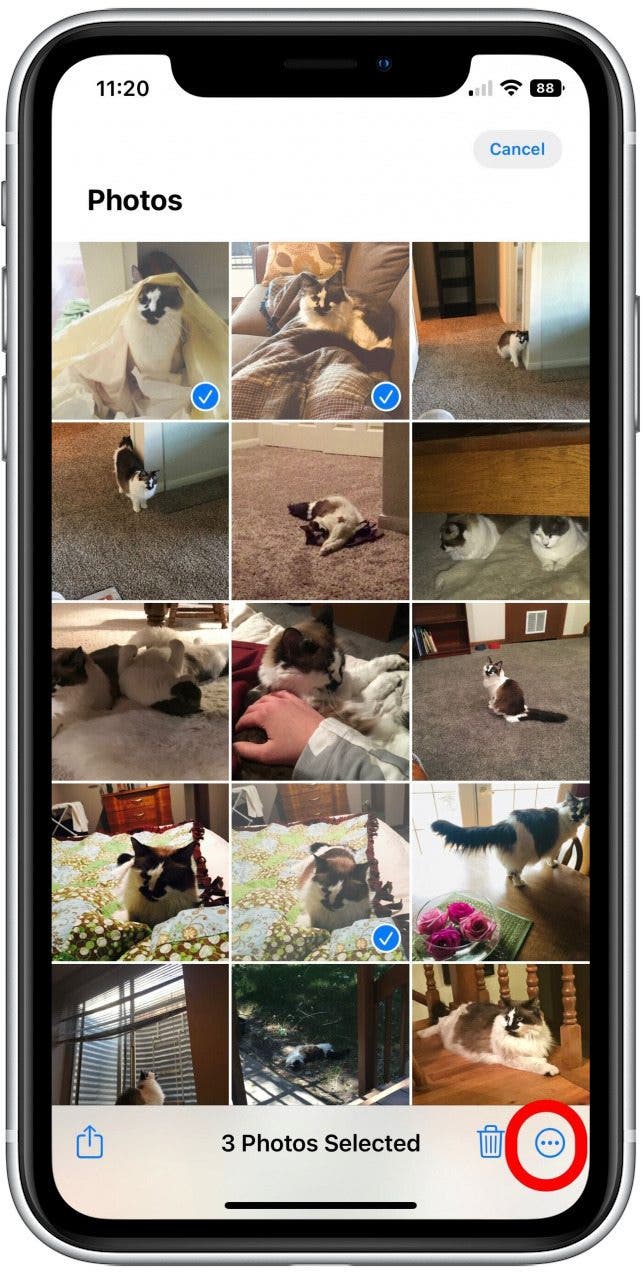642x1274 pixels.
Task: Deselect the checked floral quilt cat photo
Action: coord(320,870)
